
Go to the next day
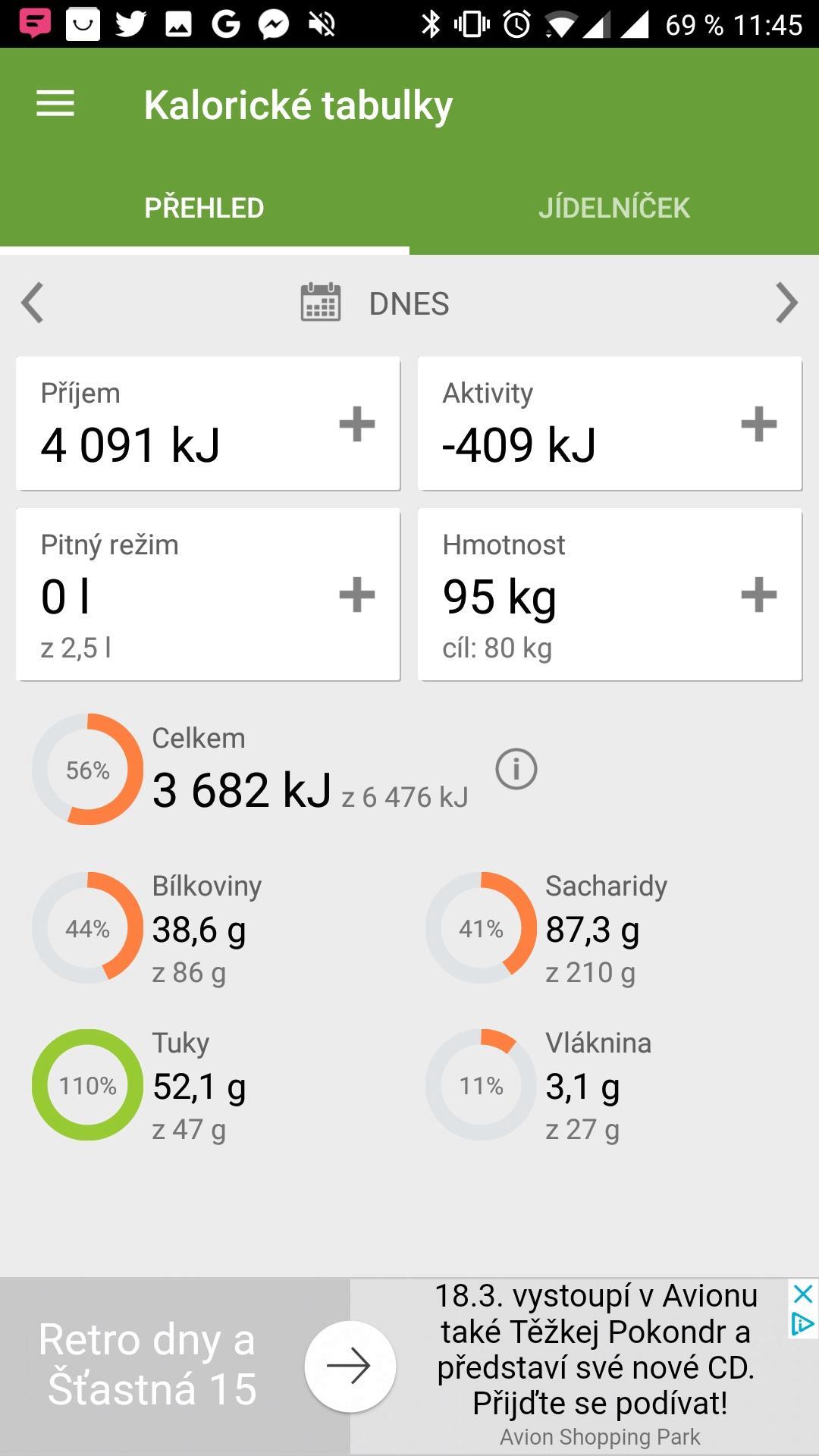click(x=786, y=303)
